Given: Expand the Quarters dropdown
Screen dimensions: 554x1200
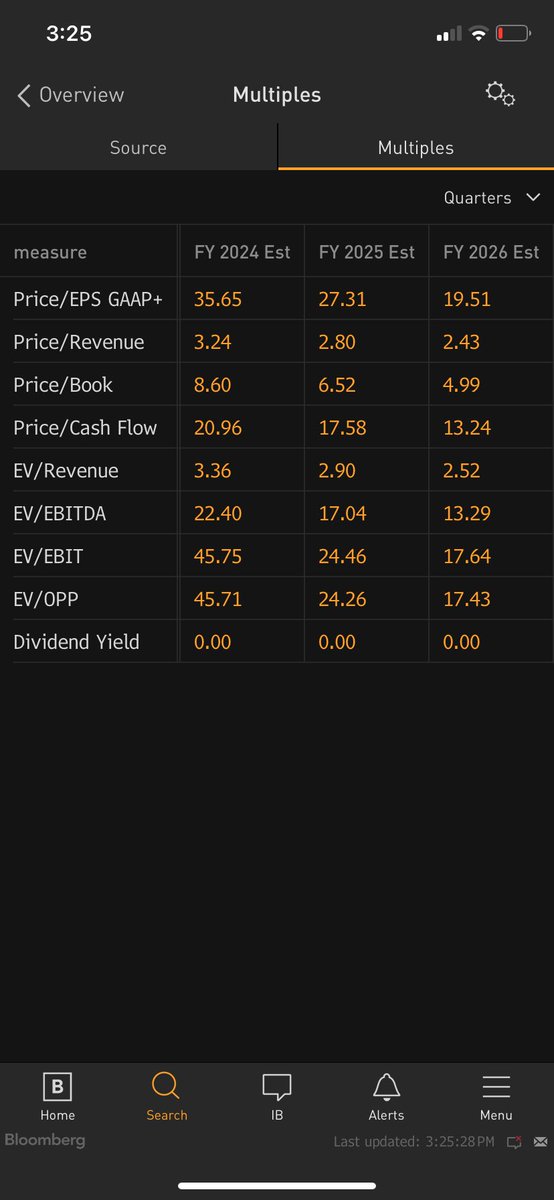Looking at the screenshot, I should pyautogui.click(x=491, y=198).
